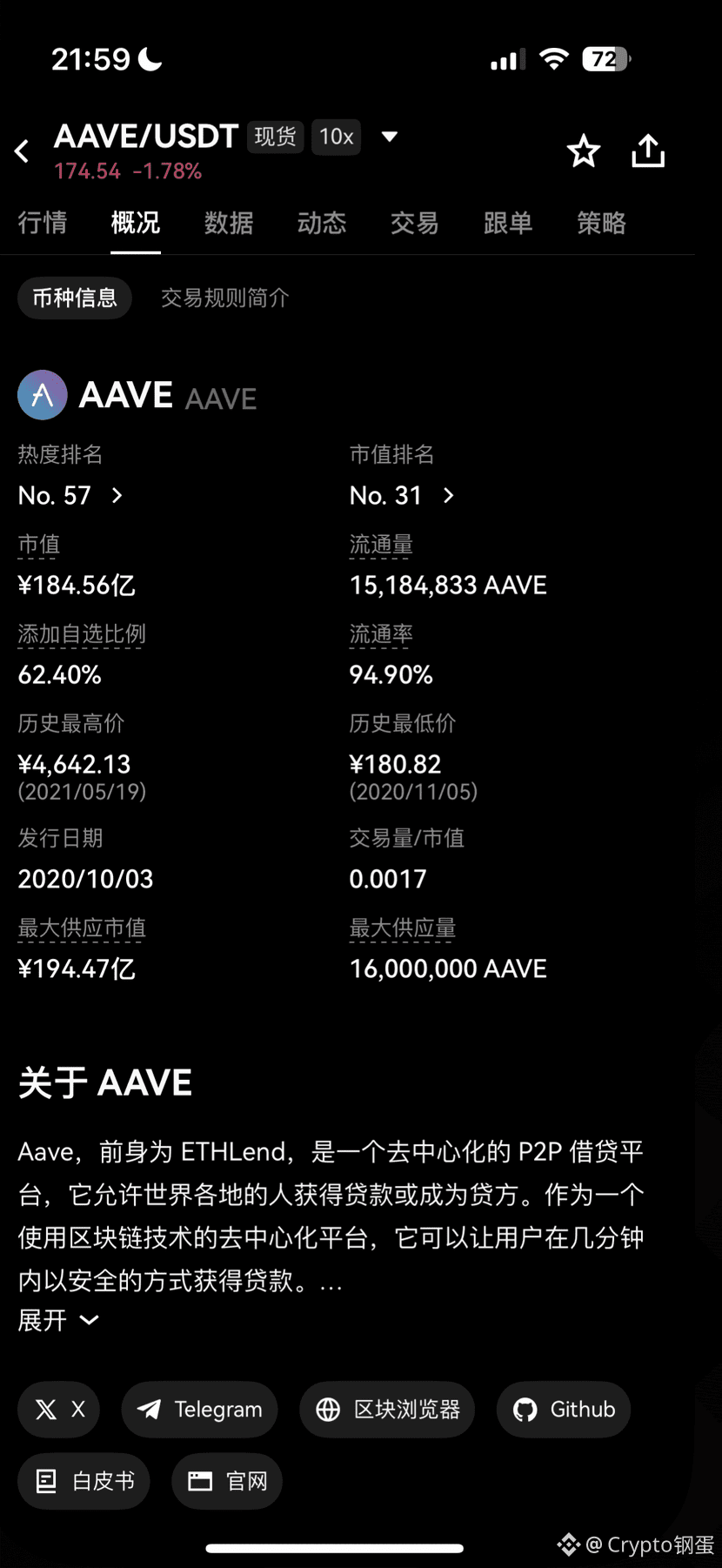Screen dimensions: 722x1568
Task: Add AAVE to favorites via star icon
Action: click(x=583, y=150)
